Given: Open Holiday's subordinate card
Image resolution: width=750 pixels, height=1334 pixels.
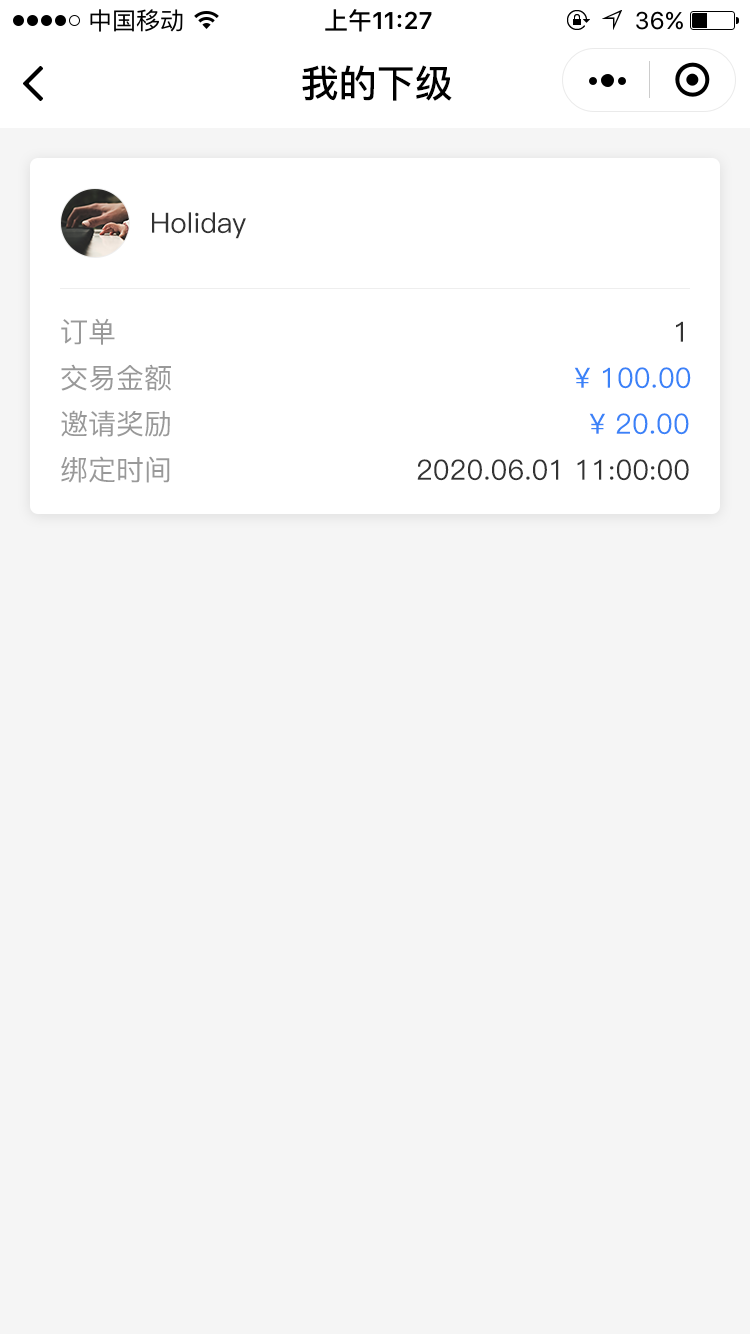Looking at the screenshot, I should tap(374, 336).
